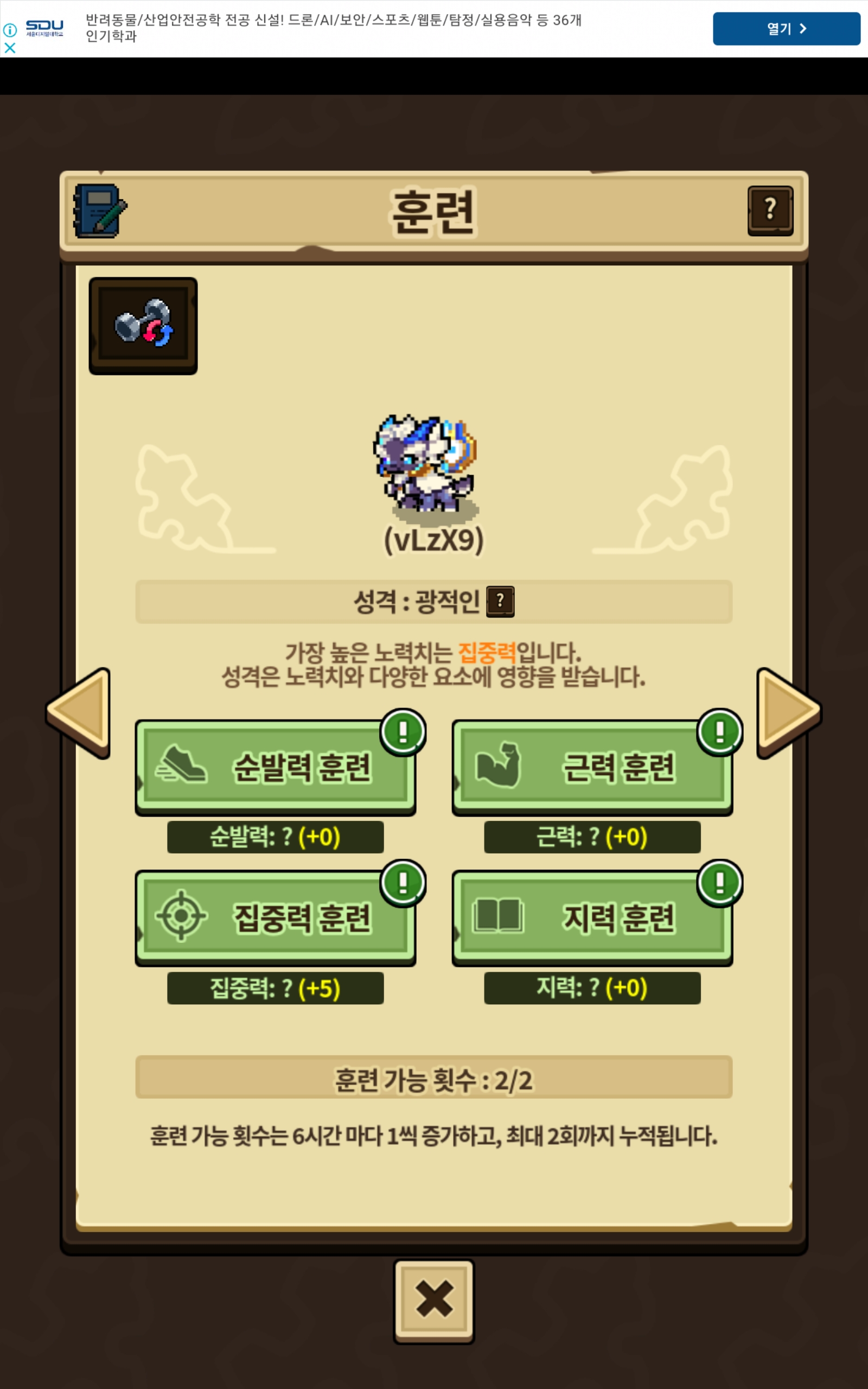Open the ad info icon
Screen dimensions: 868x1389
point(10,29)
